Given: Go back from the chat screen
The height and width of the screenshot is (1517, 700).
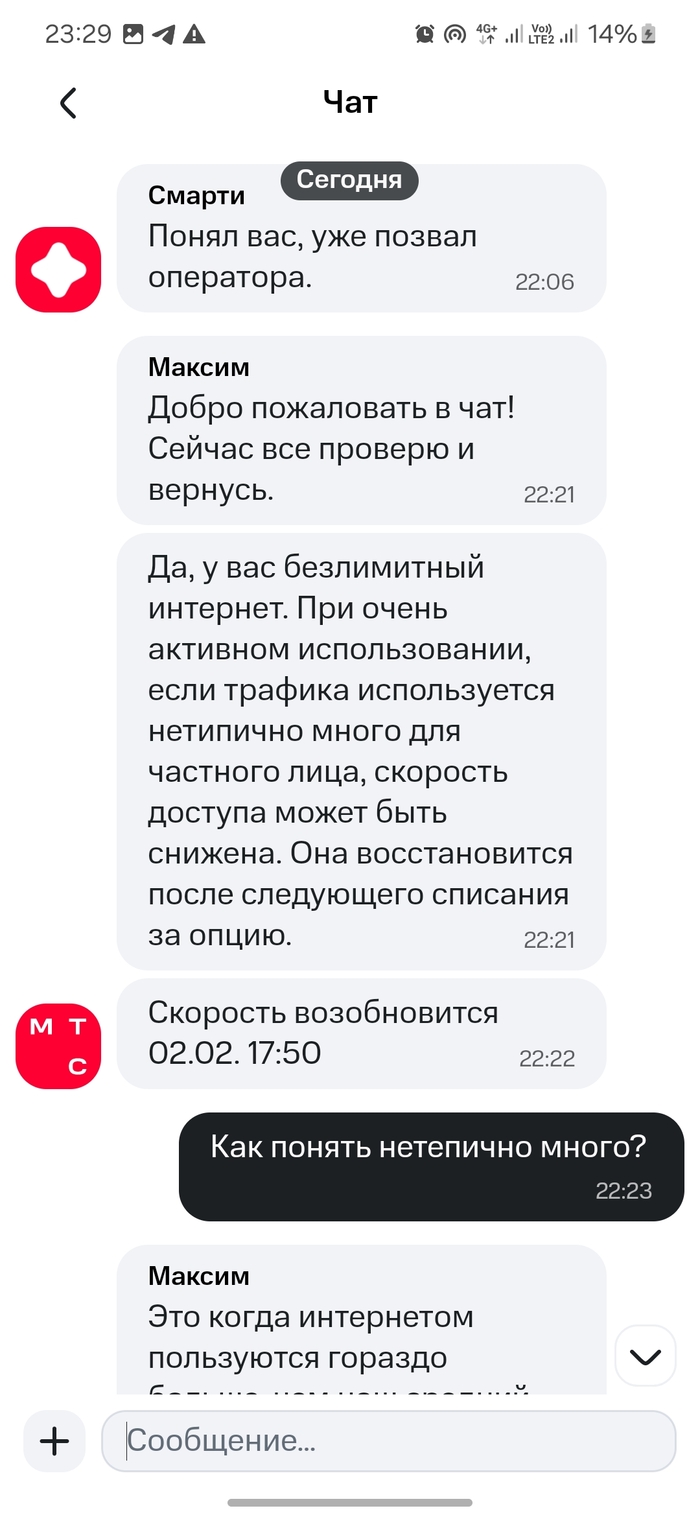Looking at the screenshot, I should 68,103.
